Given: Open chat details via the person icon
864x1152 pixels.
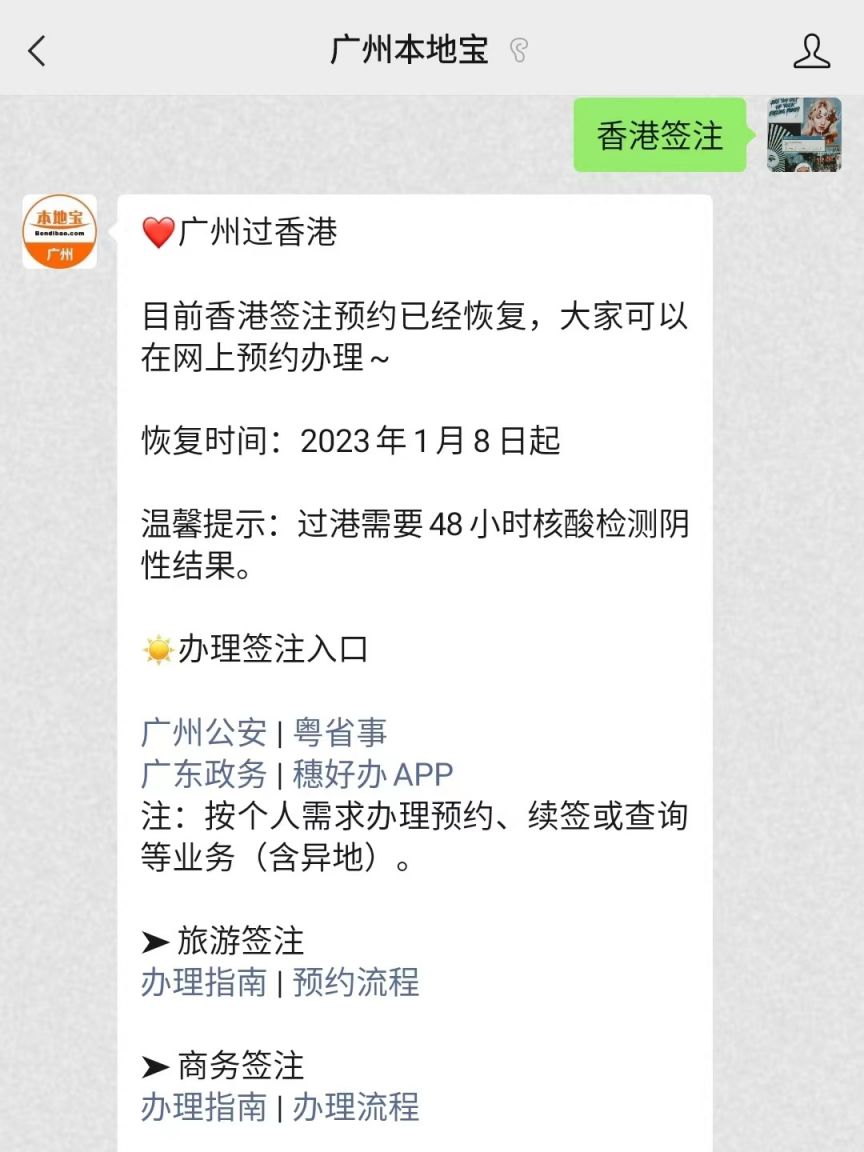Looking at the screenshot, I should coord(812,51).
